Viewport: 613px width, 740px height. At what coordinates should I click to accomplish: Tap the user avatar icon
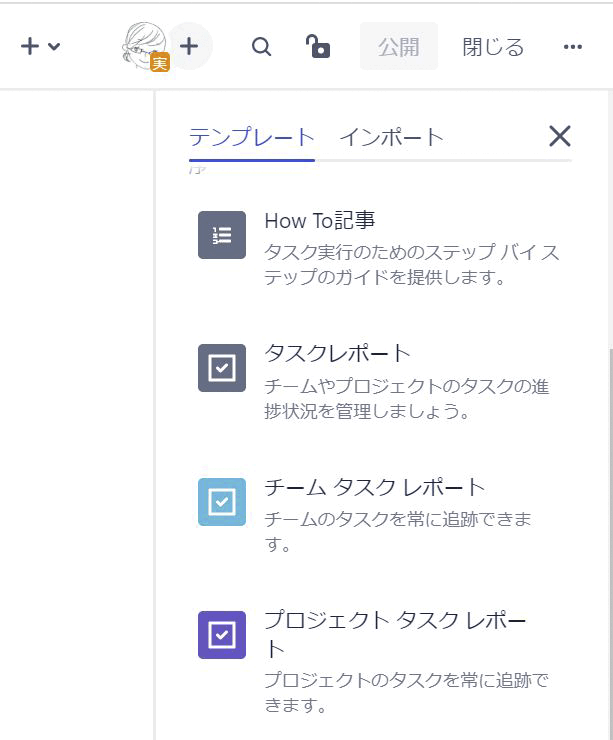click(145, 46)
